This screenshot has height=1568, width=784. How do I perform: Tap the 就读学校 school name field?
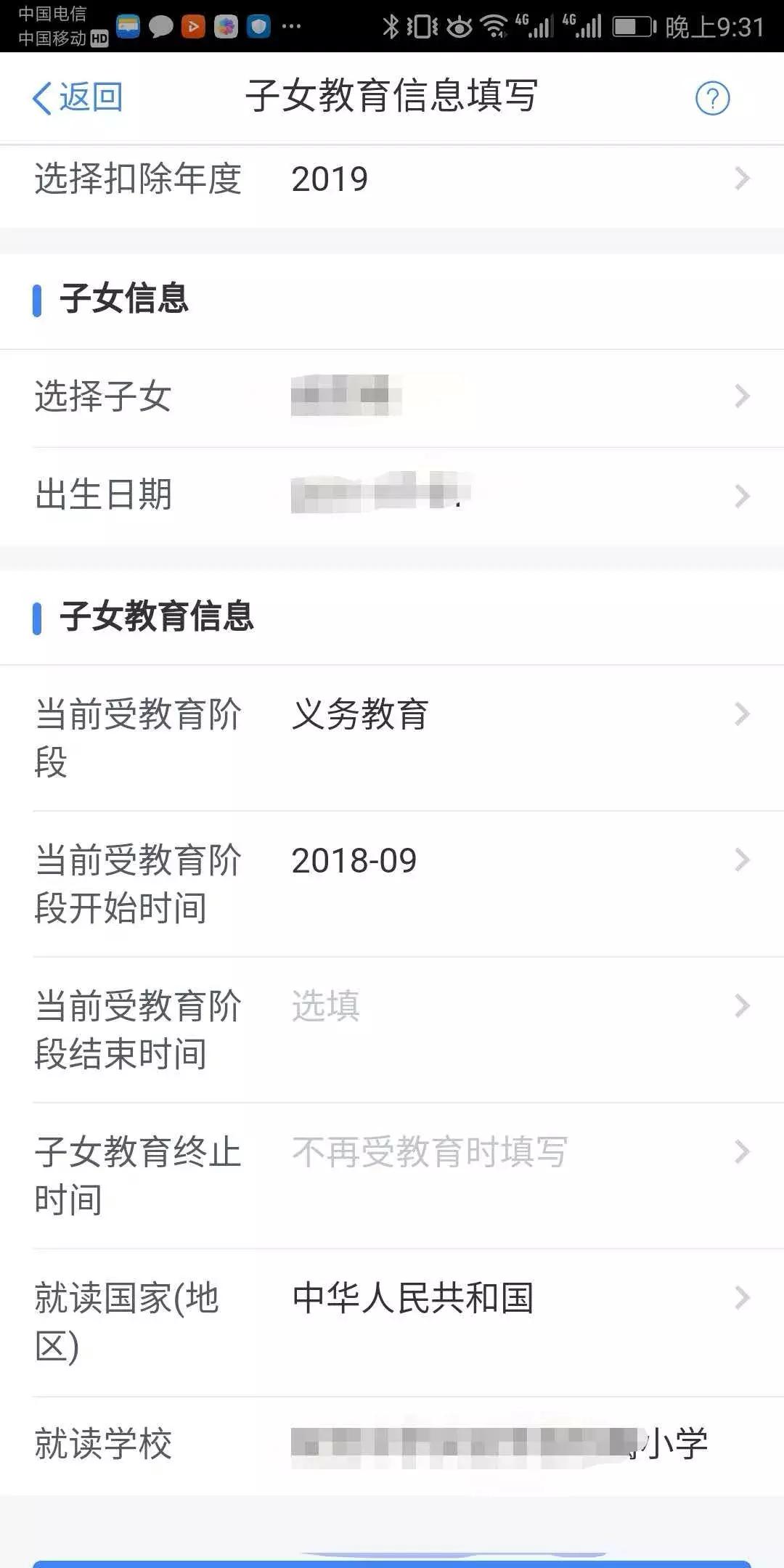392,1445
